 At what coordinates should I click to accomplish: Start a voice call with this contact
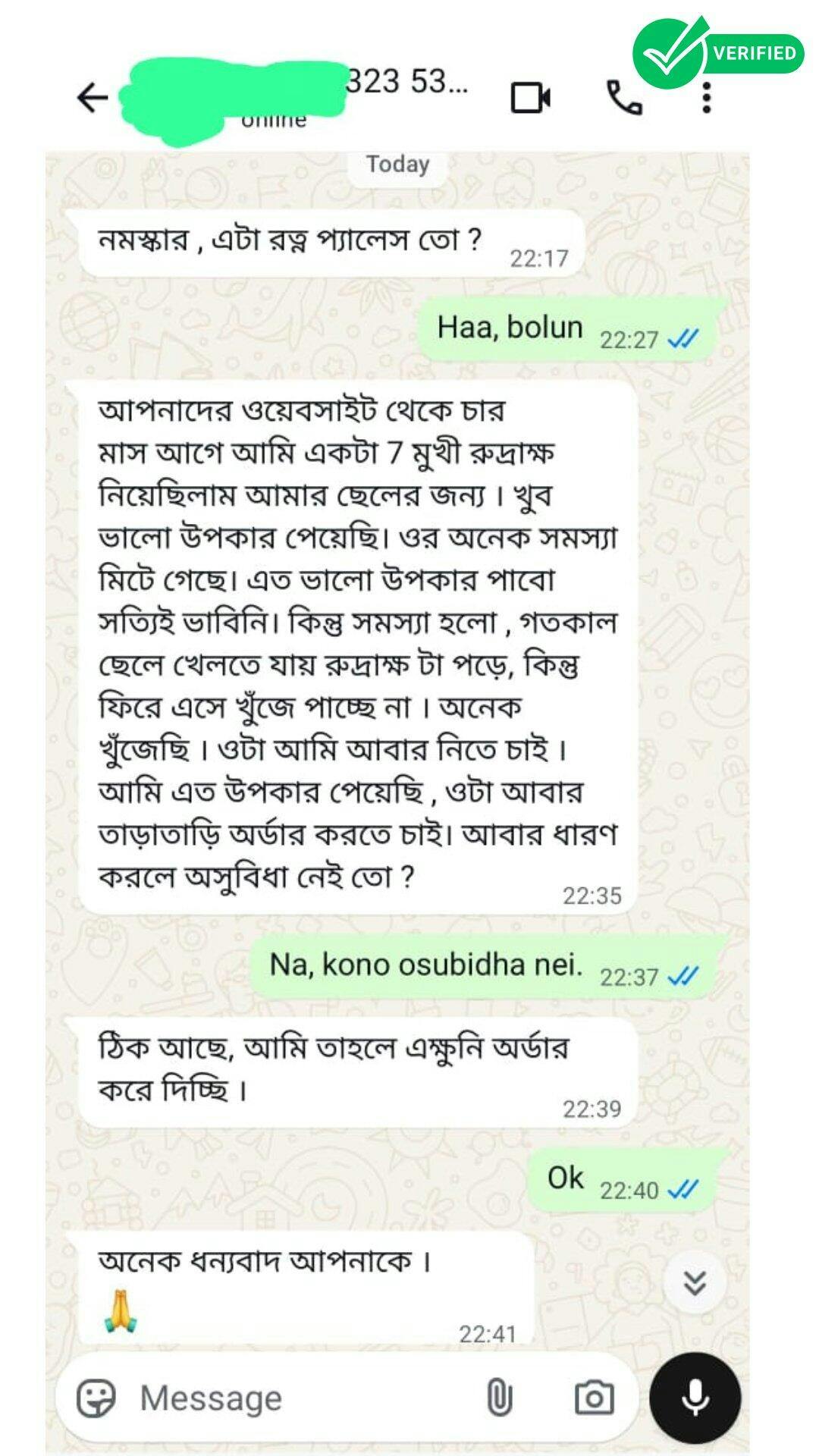coord(624,98)
